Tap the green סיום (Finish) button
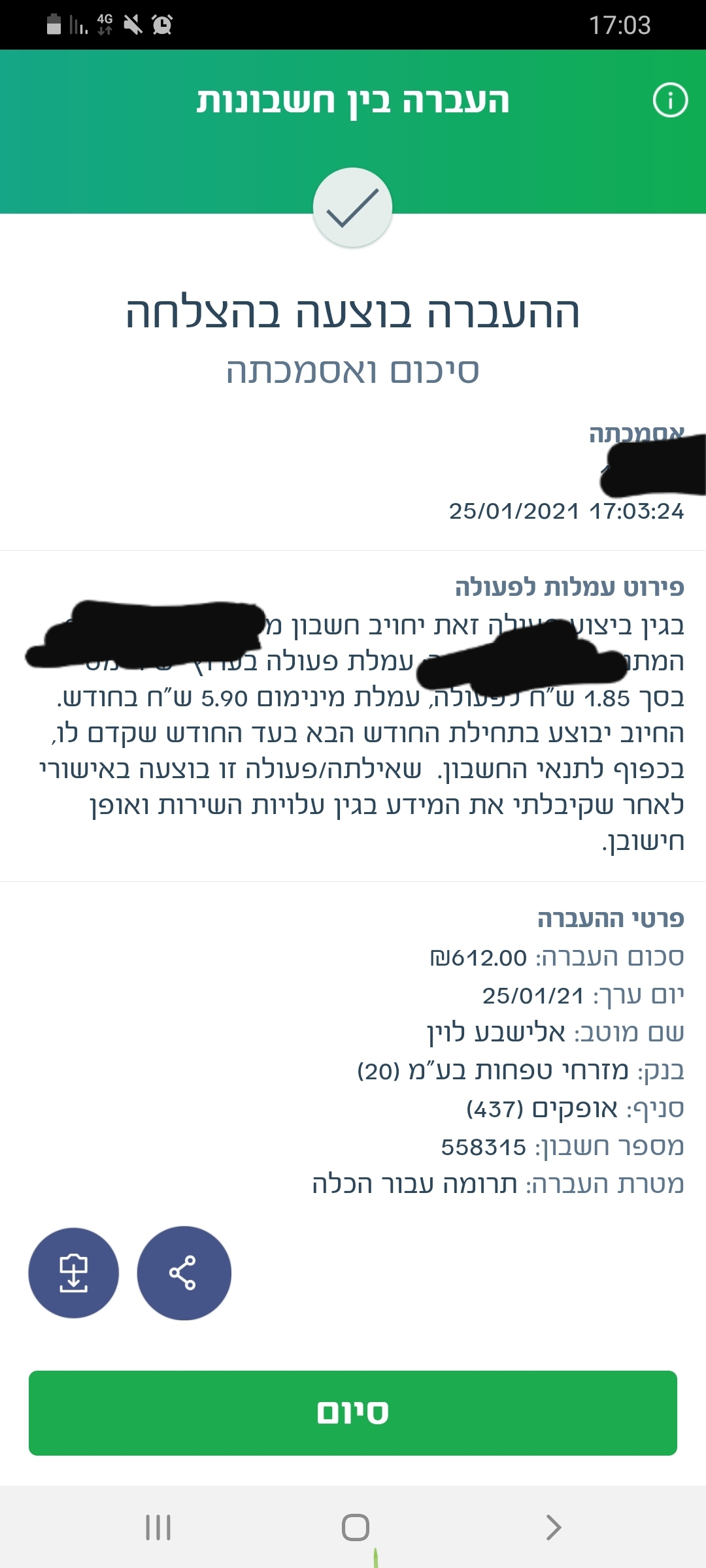The height and width of the screenshot is (1568, 706). 353,1413
